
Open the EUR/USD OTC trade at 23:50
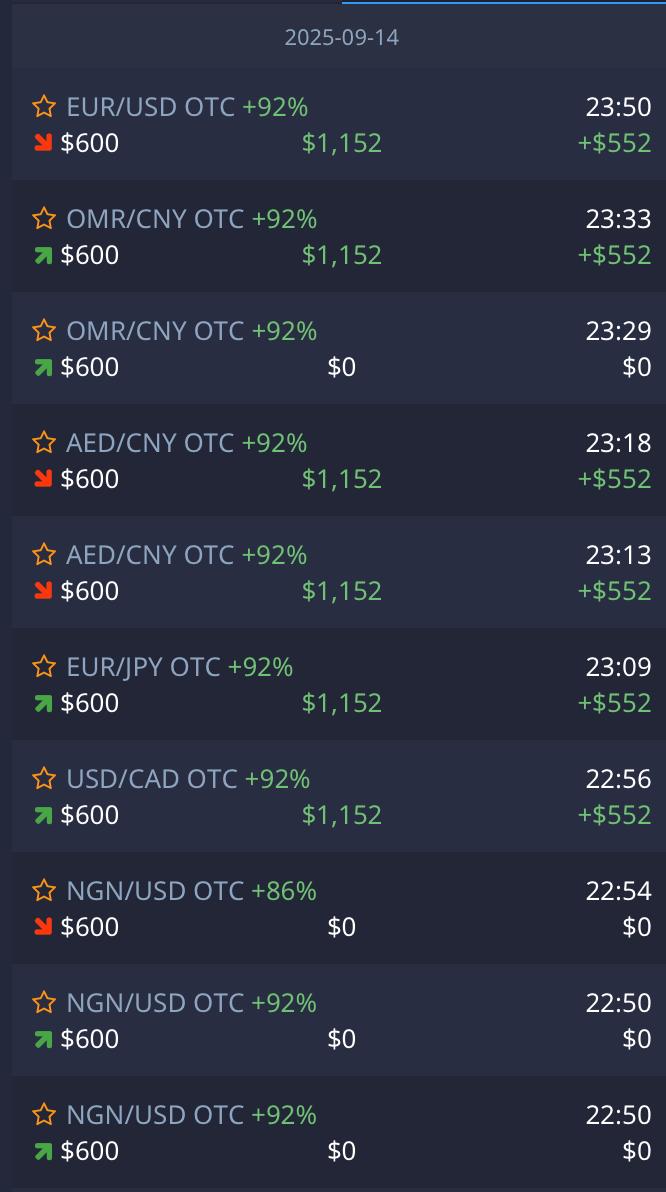pos(340,125)
